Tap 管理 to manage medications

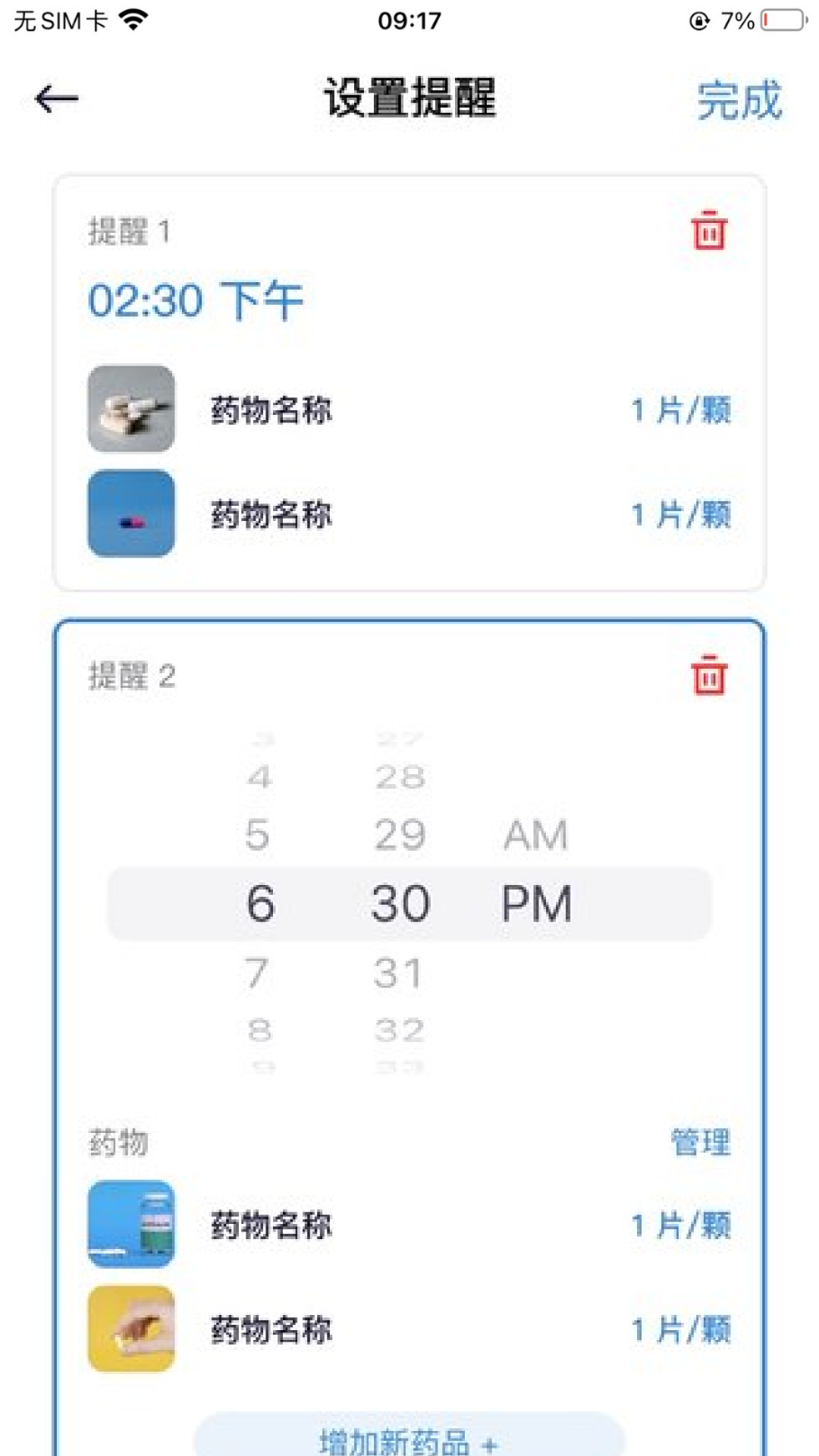click(700, 1142)
